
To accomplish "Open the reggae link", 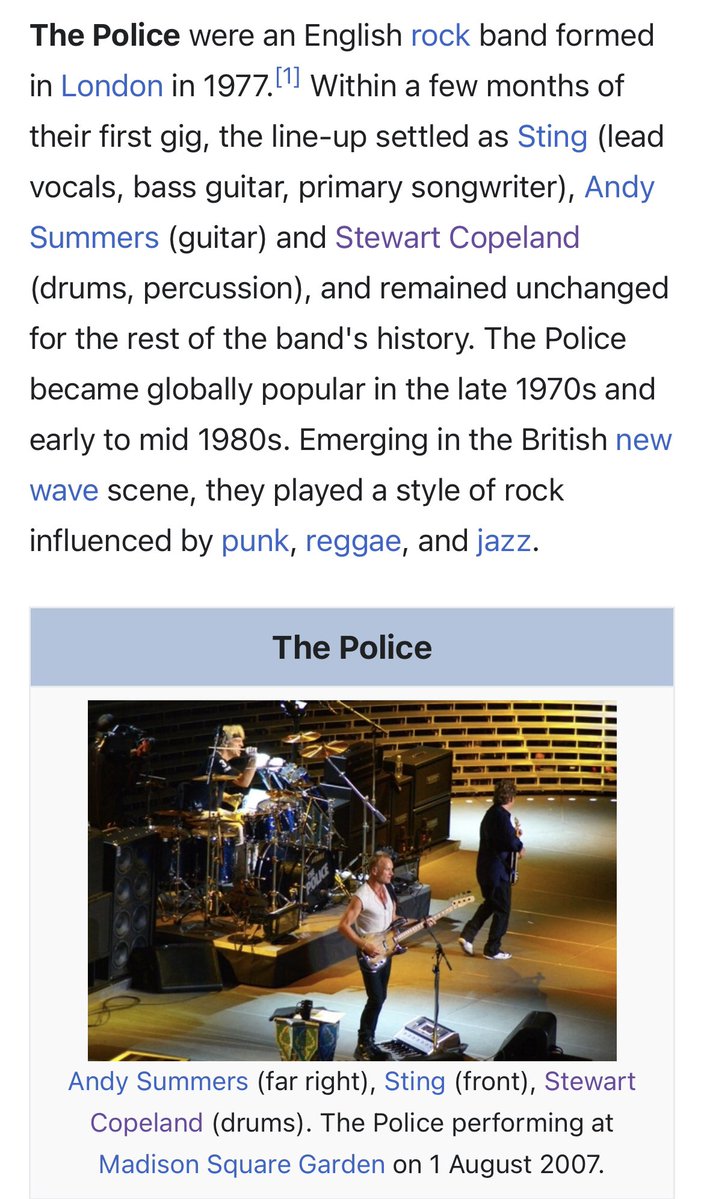I will point(352,541).
